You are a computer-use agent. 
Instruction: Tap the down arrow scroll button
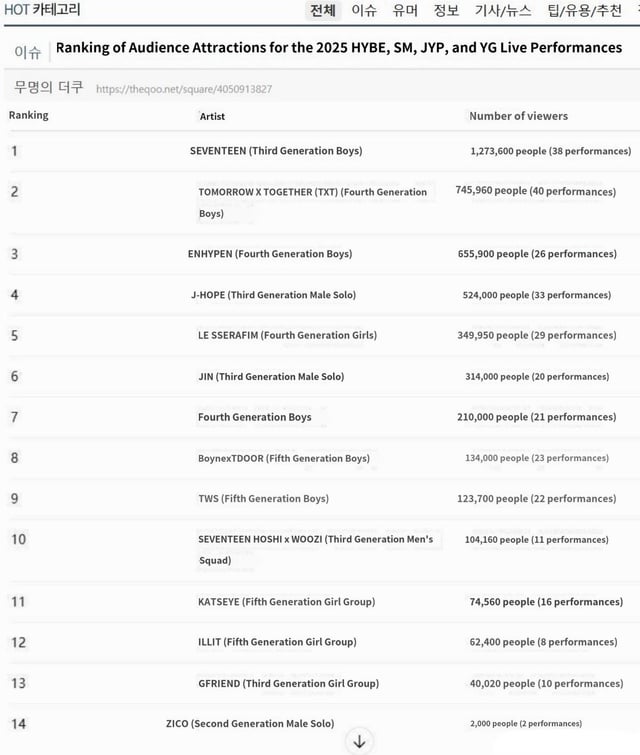click(x=359, y=742)
